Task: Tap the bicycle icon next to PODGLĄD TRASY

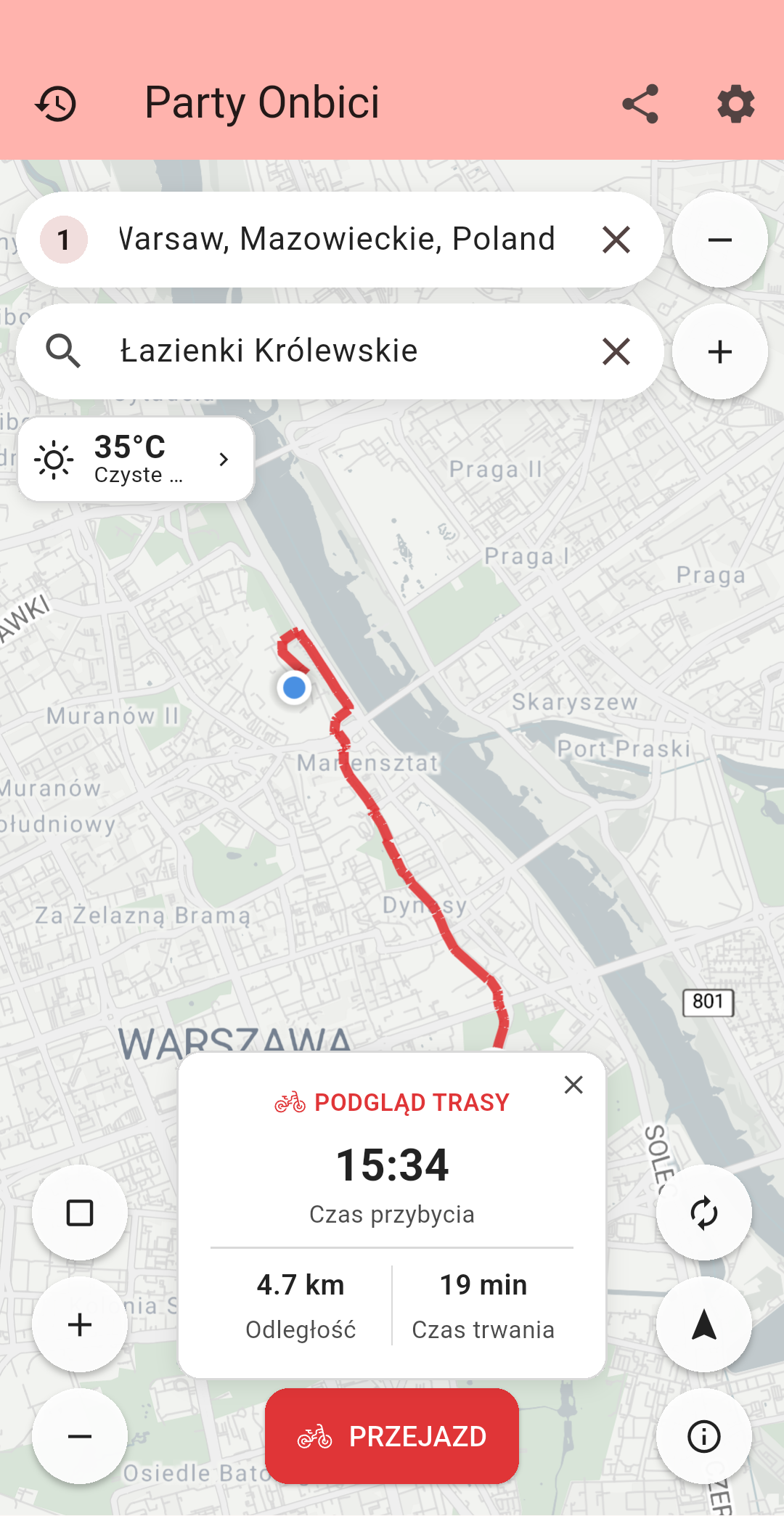Action: tap(290, 1101)
